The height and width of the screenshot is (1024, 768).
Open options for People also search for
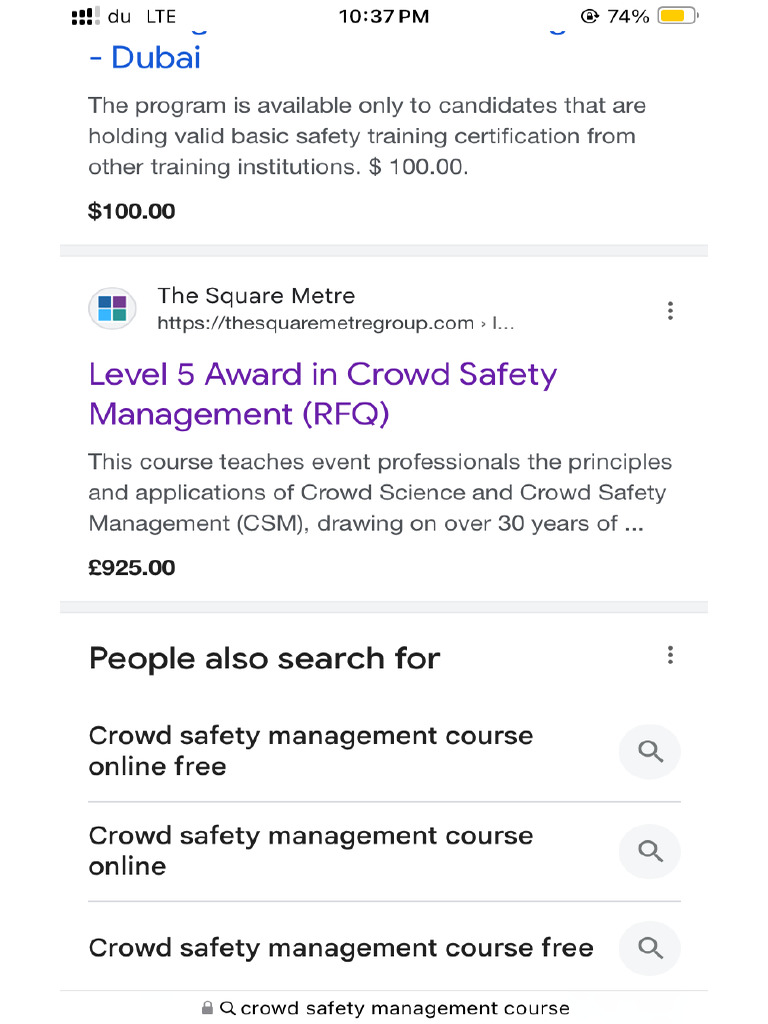[670, 655]
